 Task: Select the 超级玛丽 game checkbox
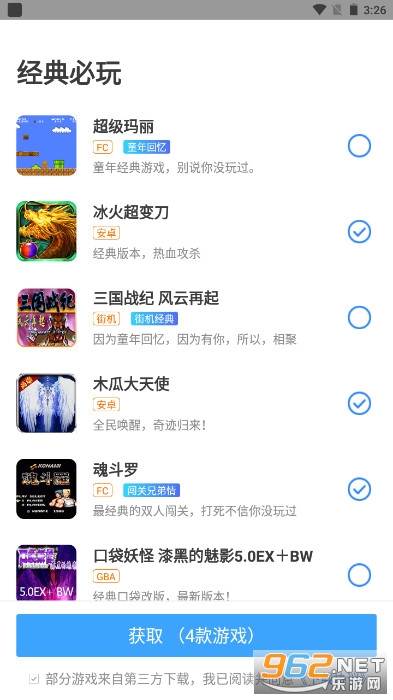[x=359, y=146]
